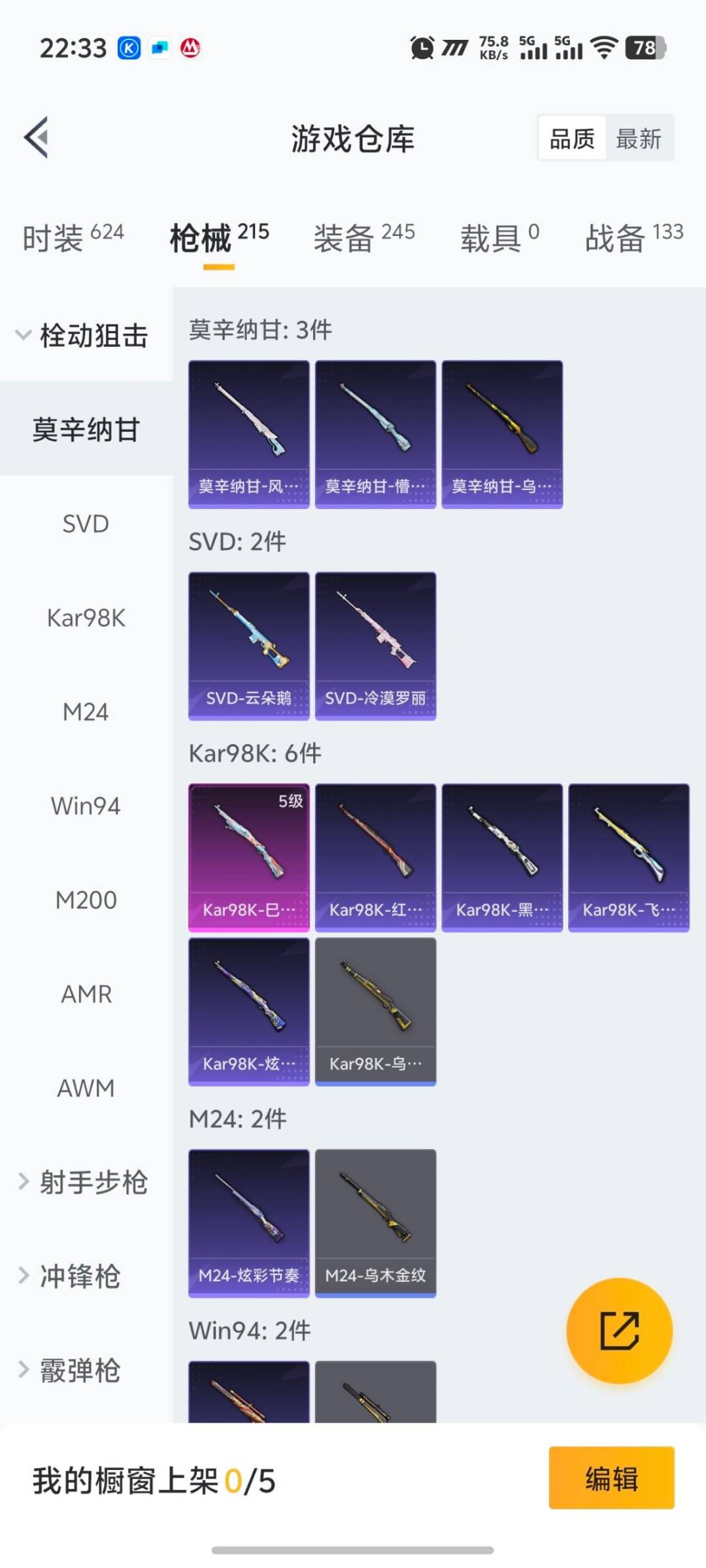706x1568 pixels.
Task: Tap the back arrow at top left
Action: click(36, 137)
